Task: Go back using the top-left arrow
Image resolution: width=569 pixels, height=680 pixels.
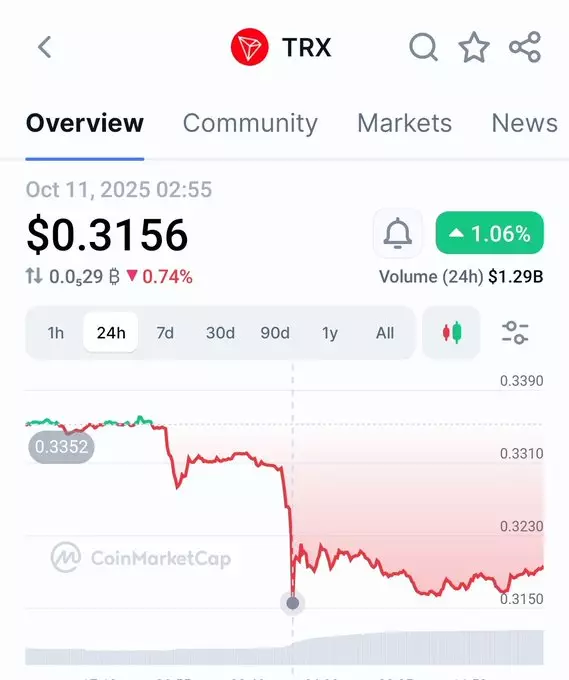Action: coord(45,47)
